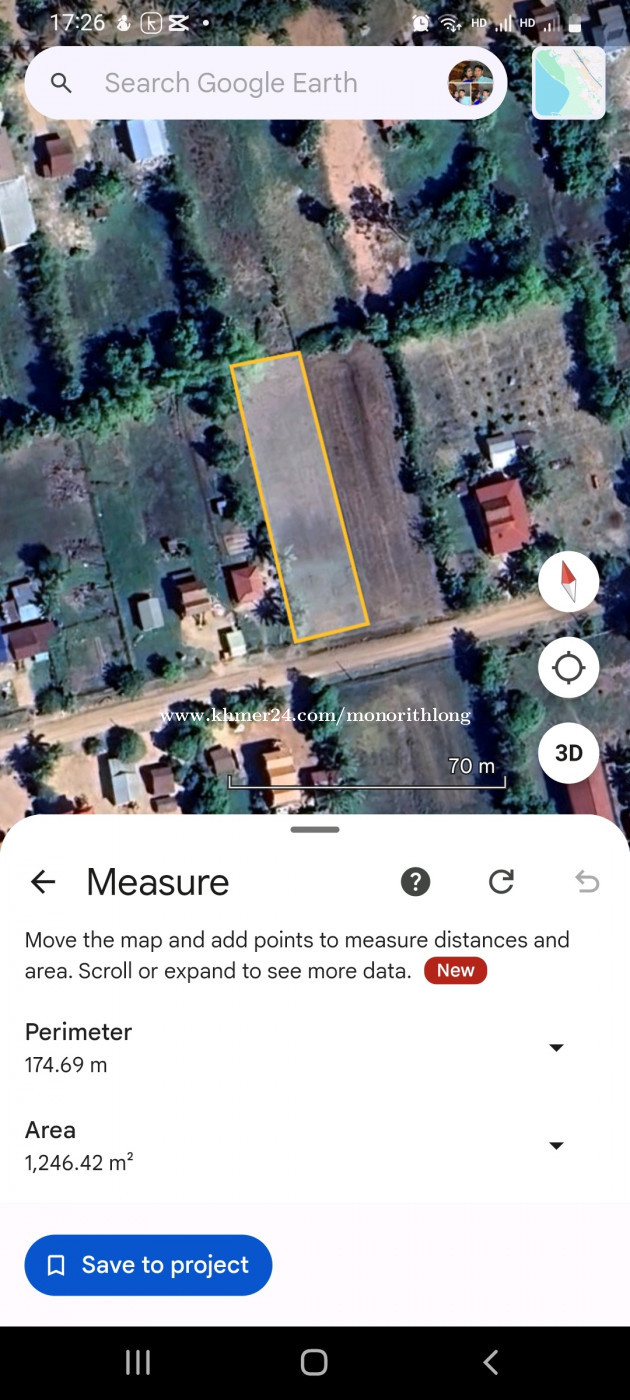Open the account profile picture
Image resolution: width=630 pixels, height=1400 pixels.
tap(470, 83)
